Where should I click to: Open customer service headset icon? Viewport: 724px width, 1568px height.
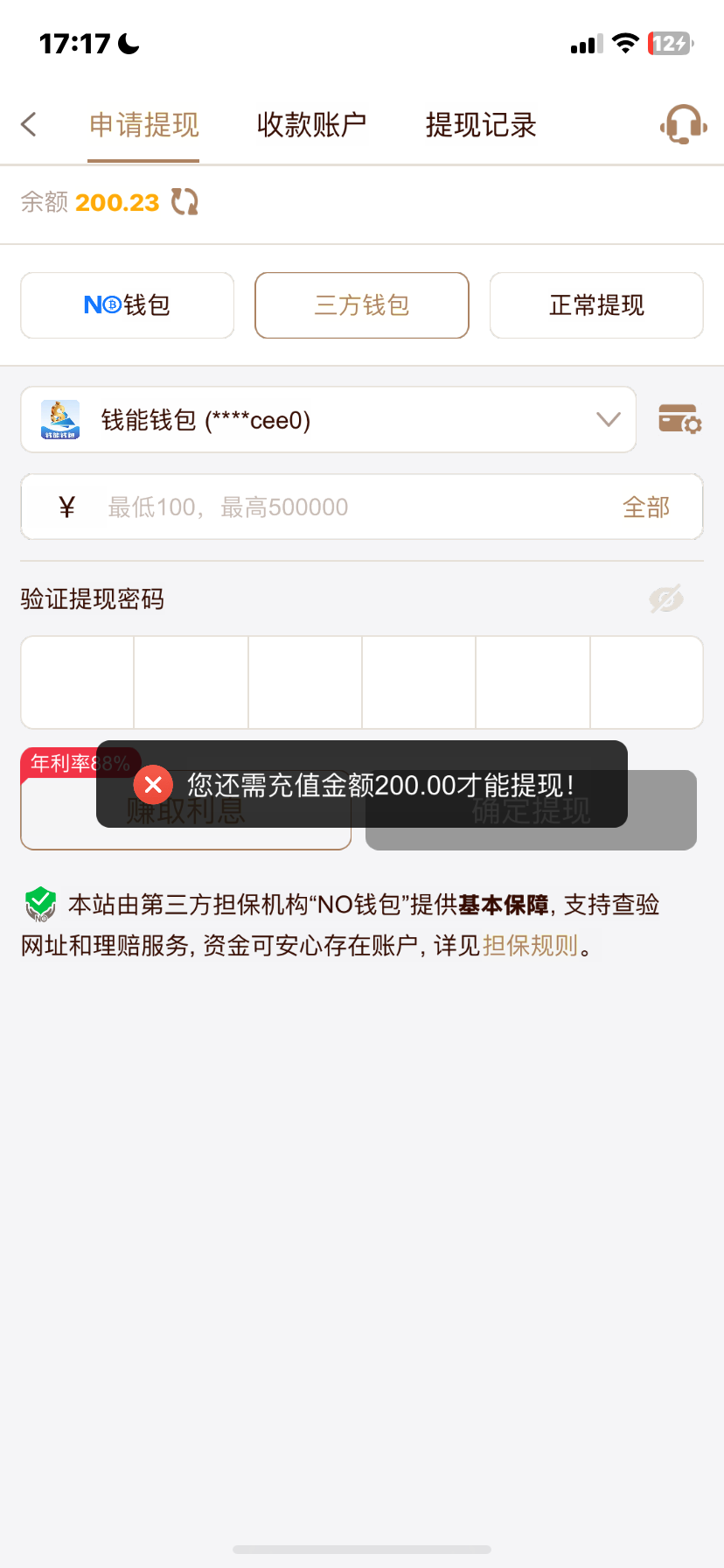[x=683, y=124]
